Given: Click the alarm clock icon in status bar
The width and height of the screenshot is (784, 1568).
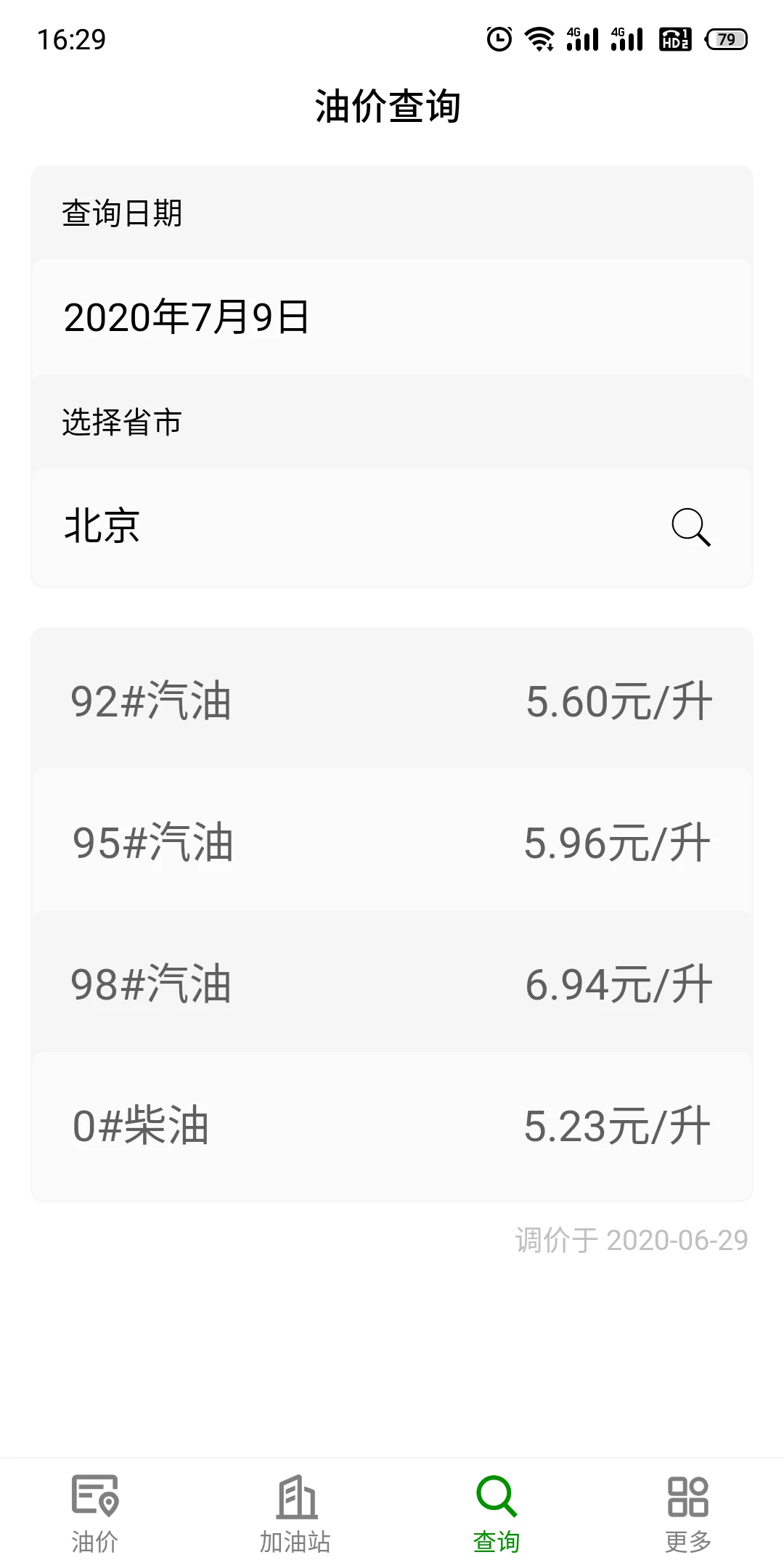Looking at the screenshot, I should 500,40.
